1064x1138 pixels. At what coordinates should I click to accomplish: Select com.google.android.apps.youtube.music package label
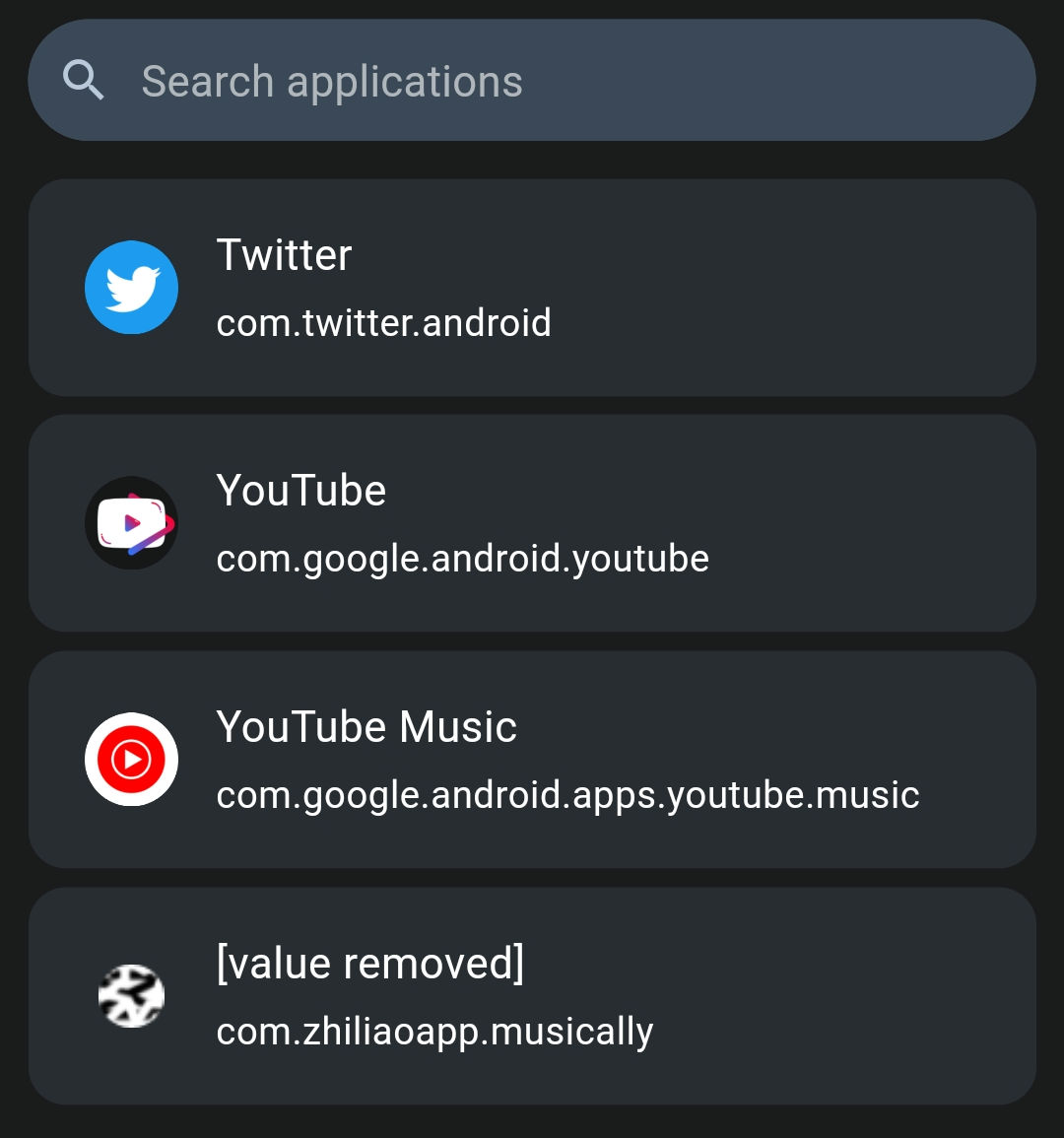[566, 794]
